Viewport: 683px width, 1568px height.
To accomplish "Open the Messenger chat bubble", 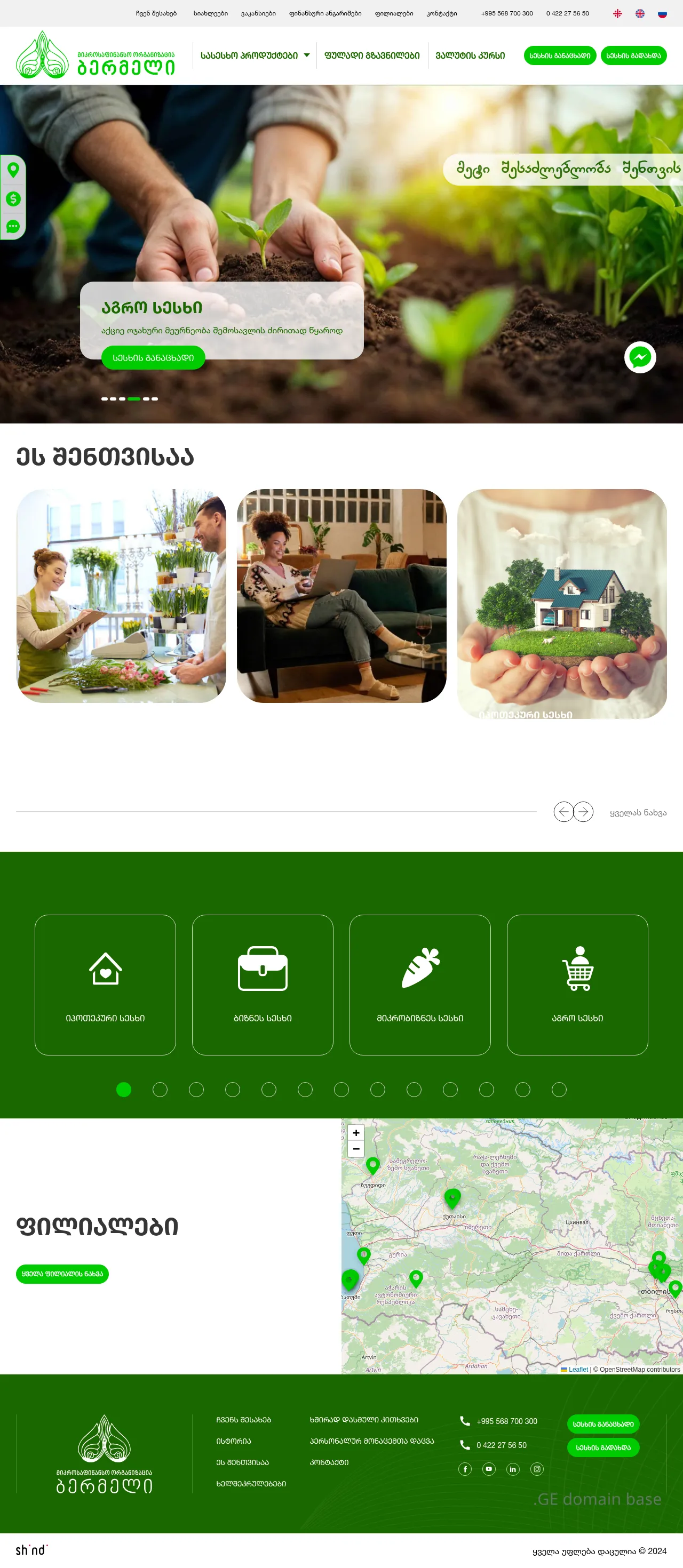I will 640,357.
